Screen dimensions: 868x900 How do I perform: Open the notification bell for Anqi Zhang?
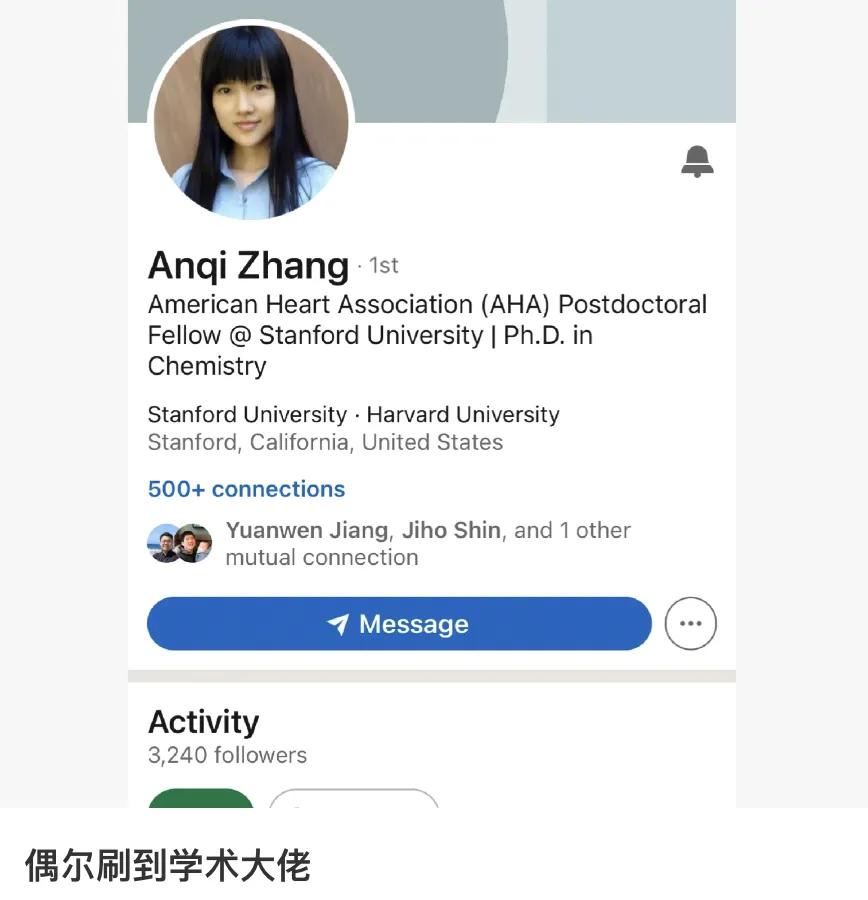(697, 161)
